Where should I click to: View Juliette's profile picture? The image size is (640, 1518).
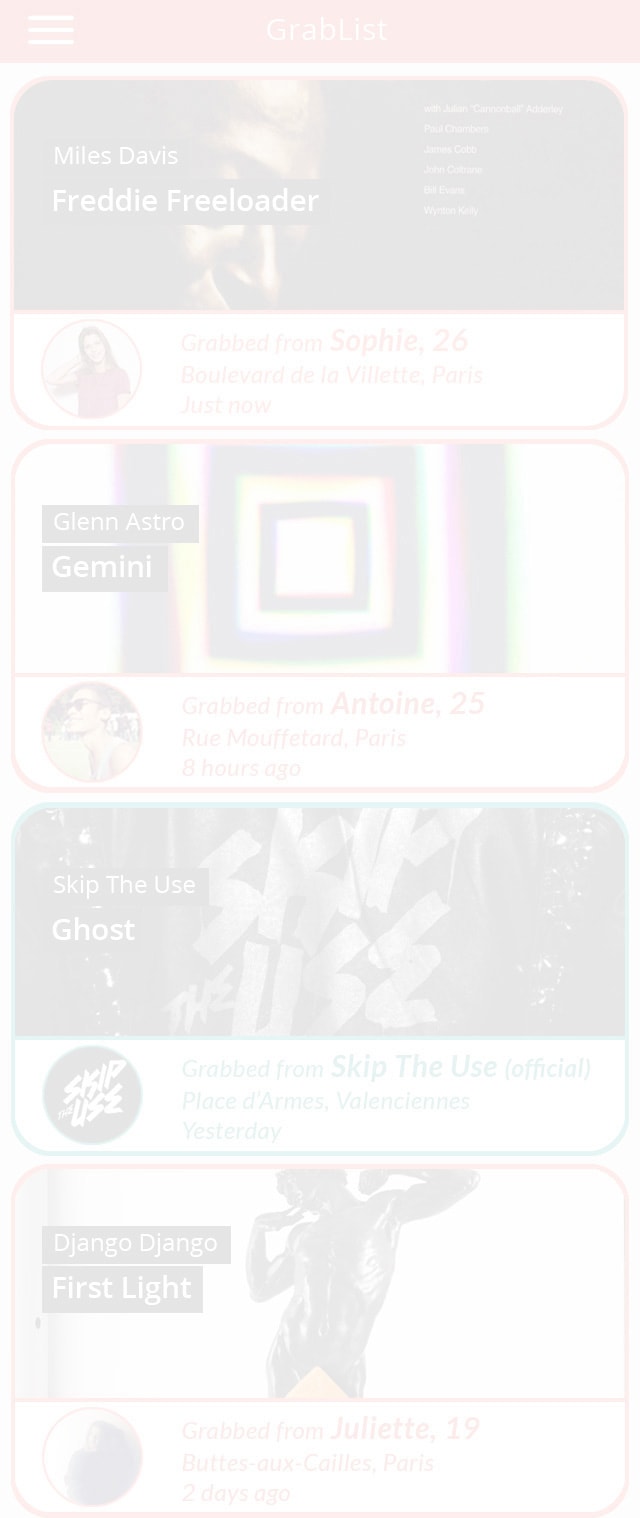92,1457
